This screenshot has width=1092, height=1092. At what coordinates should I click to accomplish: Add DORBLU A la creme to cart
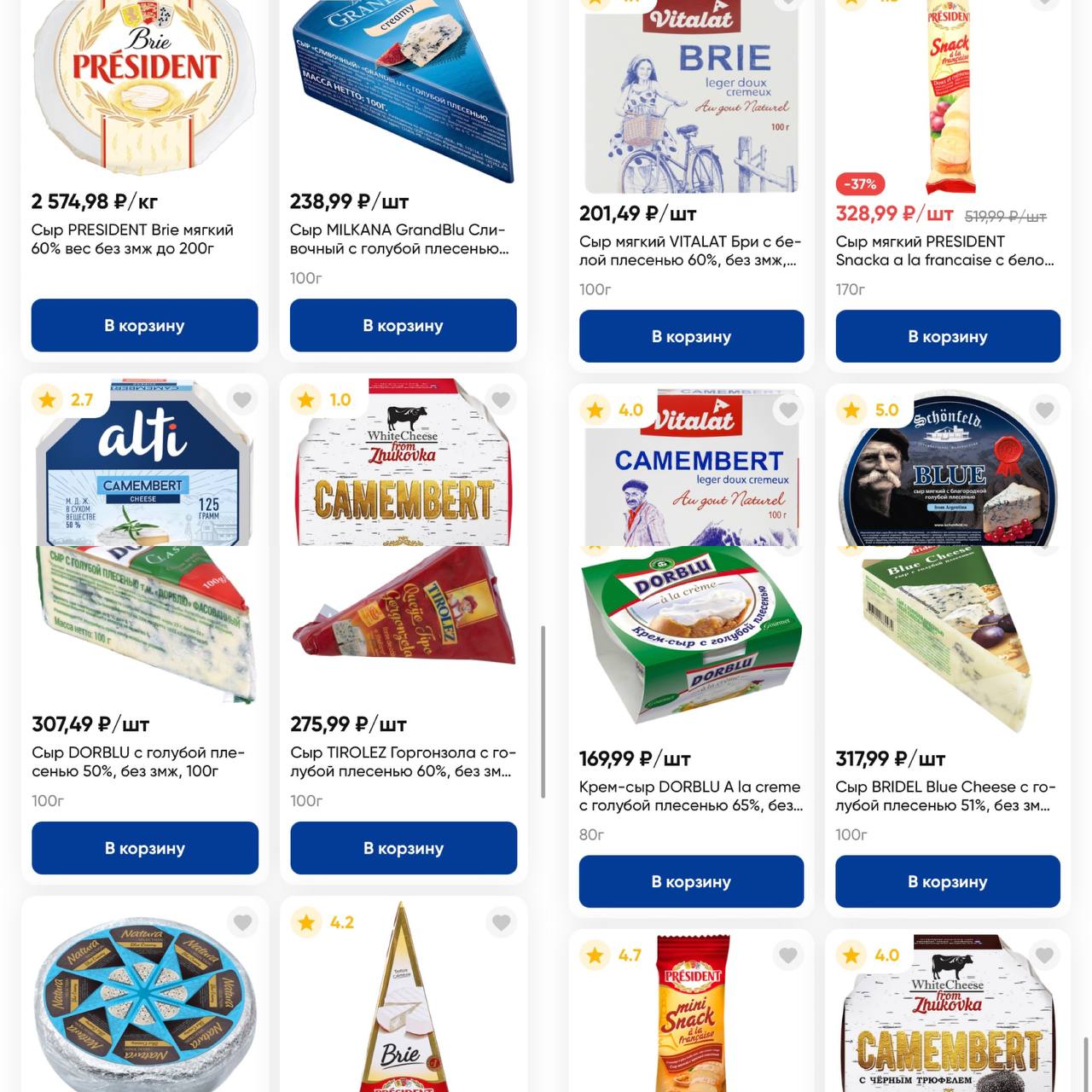click(x=691, y=881)
